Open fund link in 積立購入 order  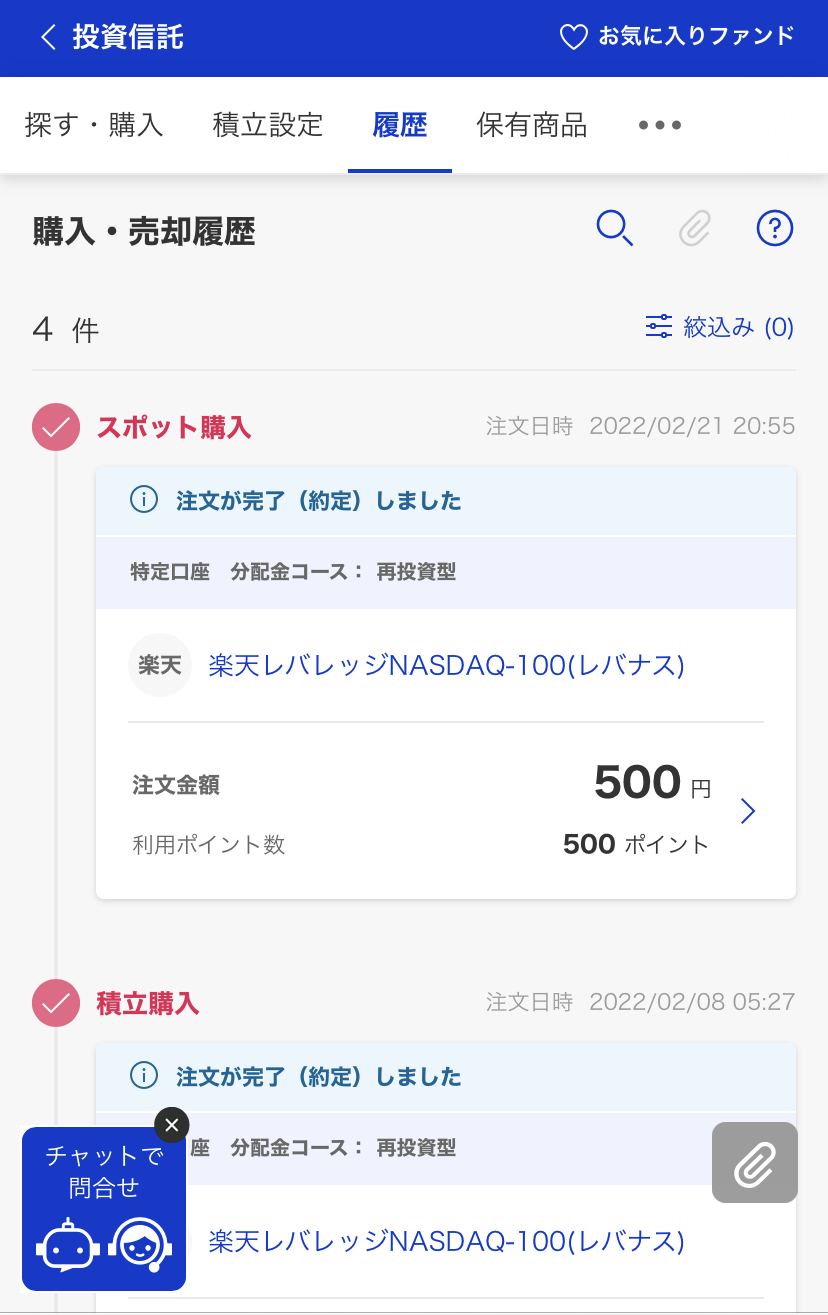pyautogui.click(x=446, y=1241)
